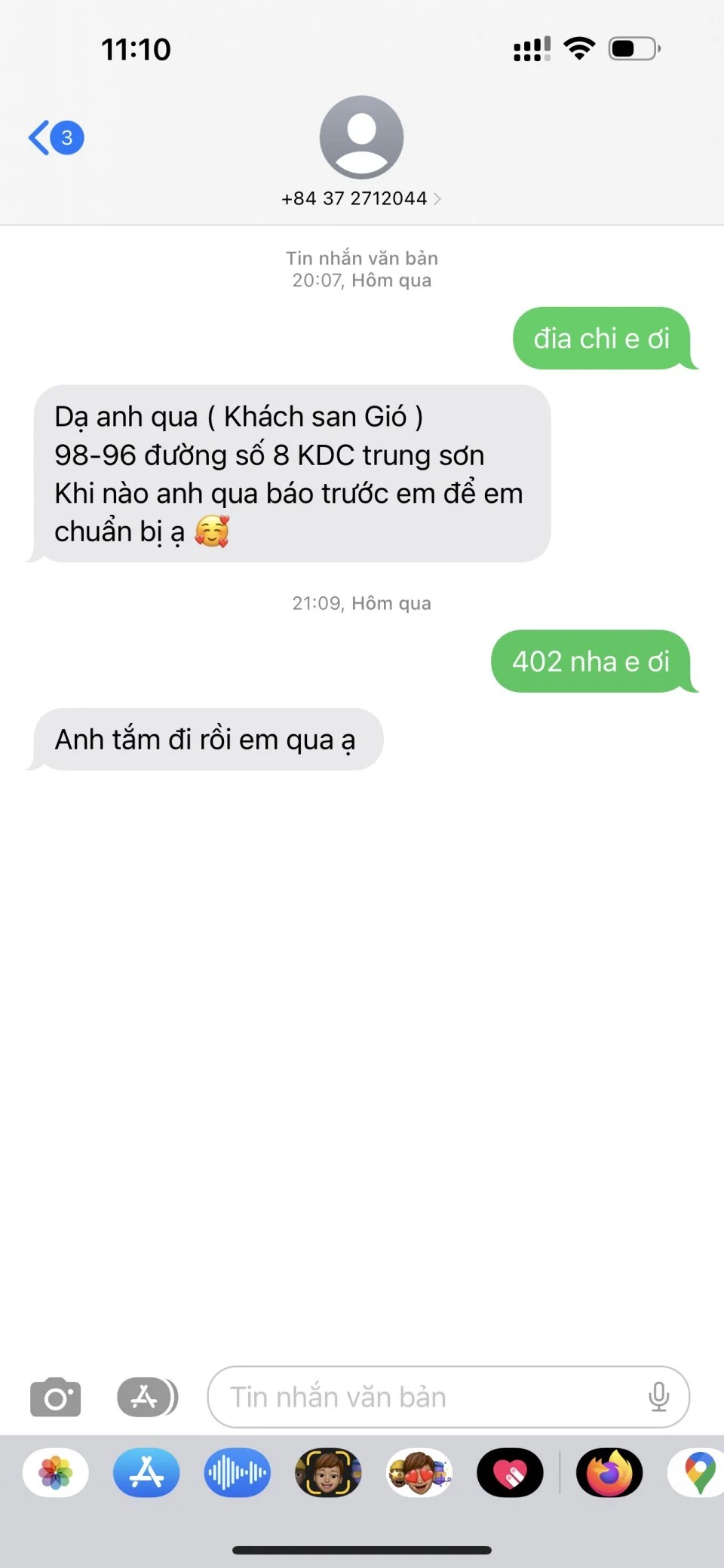Open the Photos app in the app strip
724x1568 pixels.
(56, 1472)
